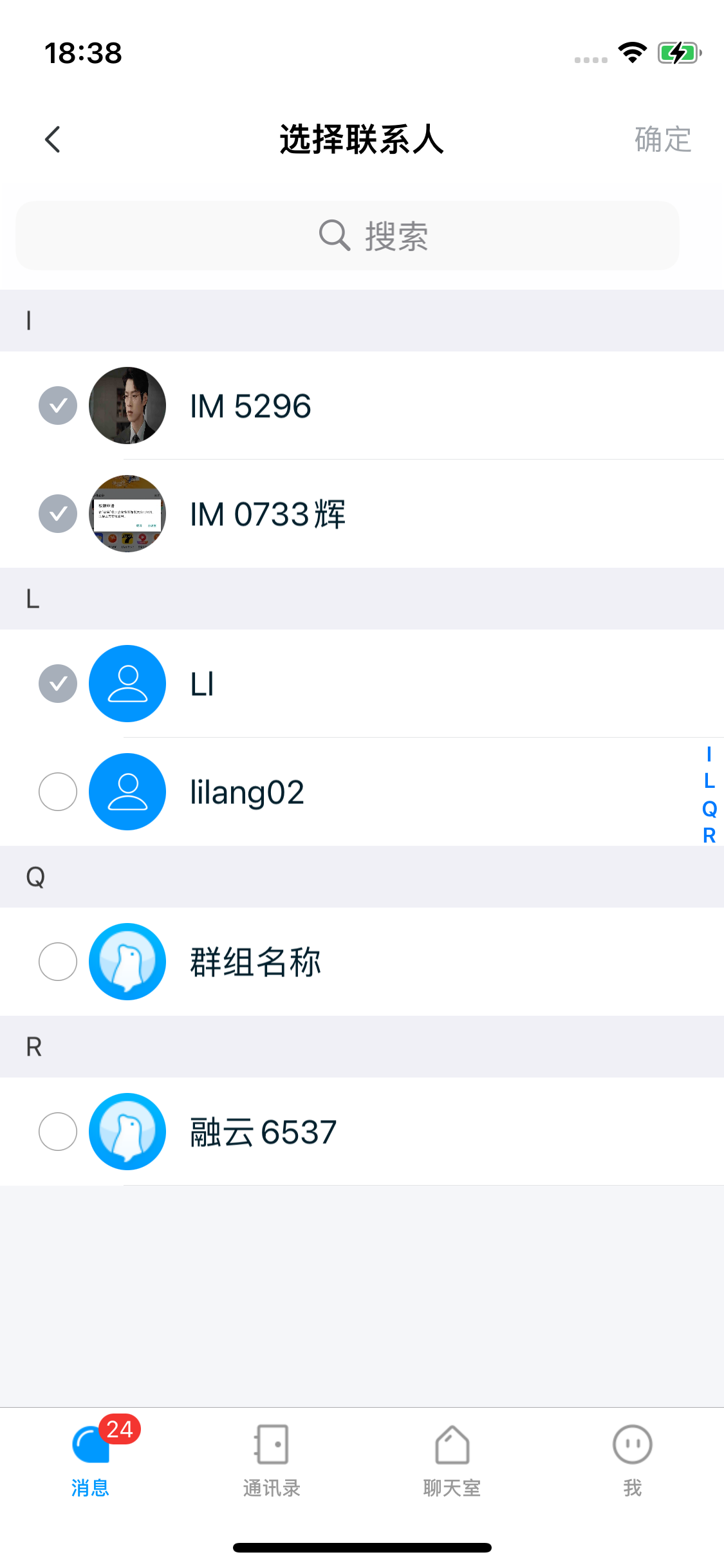Open the 群组名称 group penguin avatar

pyautogui.click(x=127, y=962)
